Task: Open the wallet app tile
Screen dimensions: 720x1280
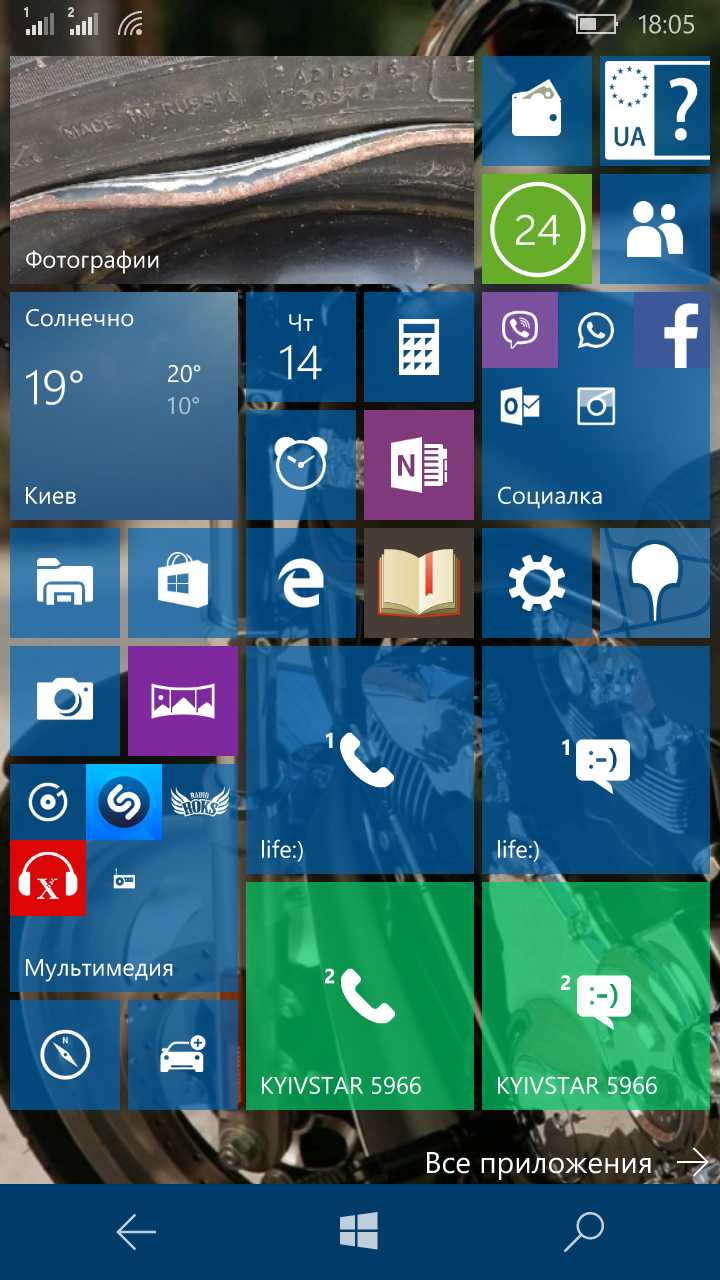Action: pyautogui.click(x=536, y=111)
